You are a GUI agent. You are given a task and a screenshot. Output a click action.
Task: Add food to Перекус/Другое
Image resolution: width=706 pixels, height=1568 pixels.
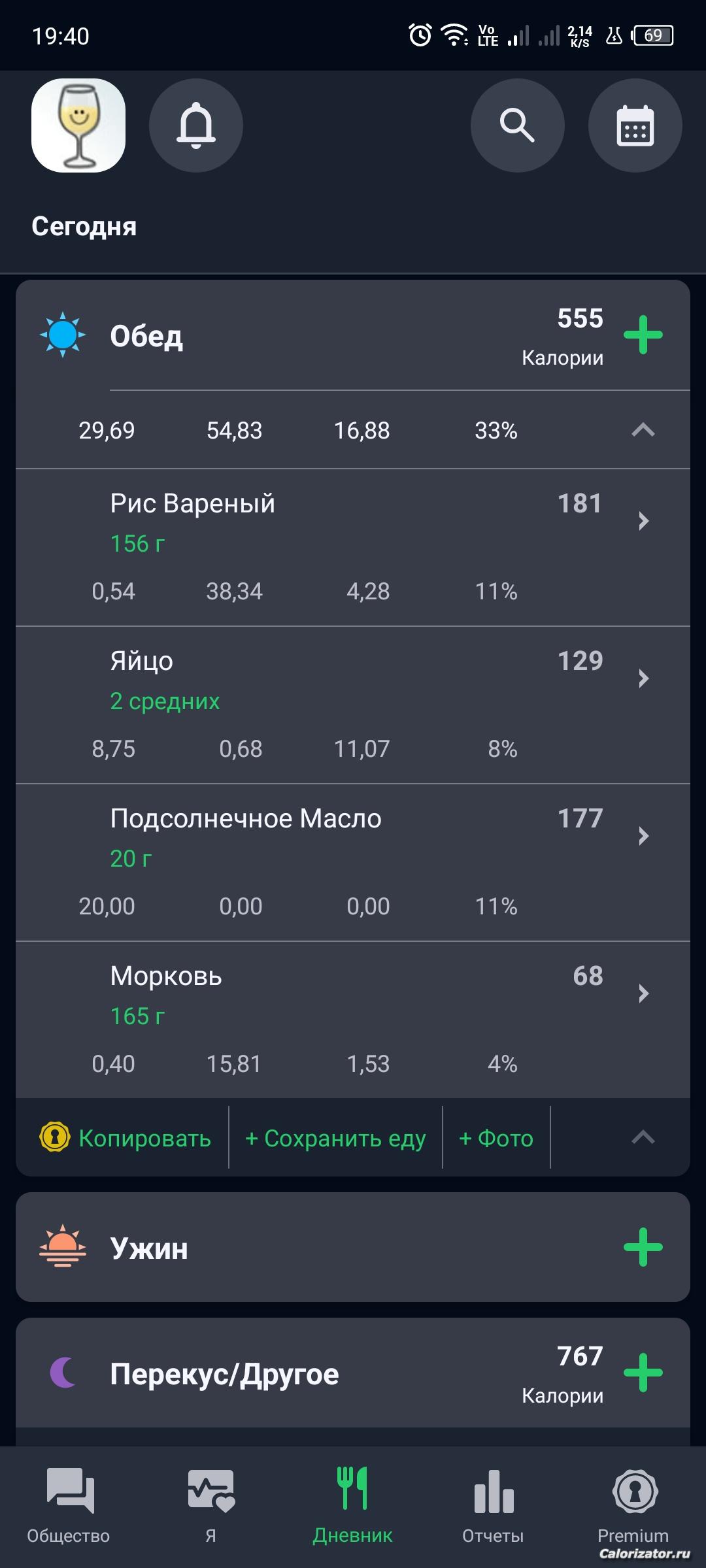point(643,1373)
